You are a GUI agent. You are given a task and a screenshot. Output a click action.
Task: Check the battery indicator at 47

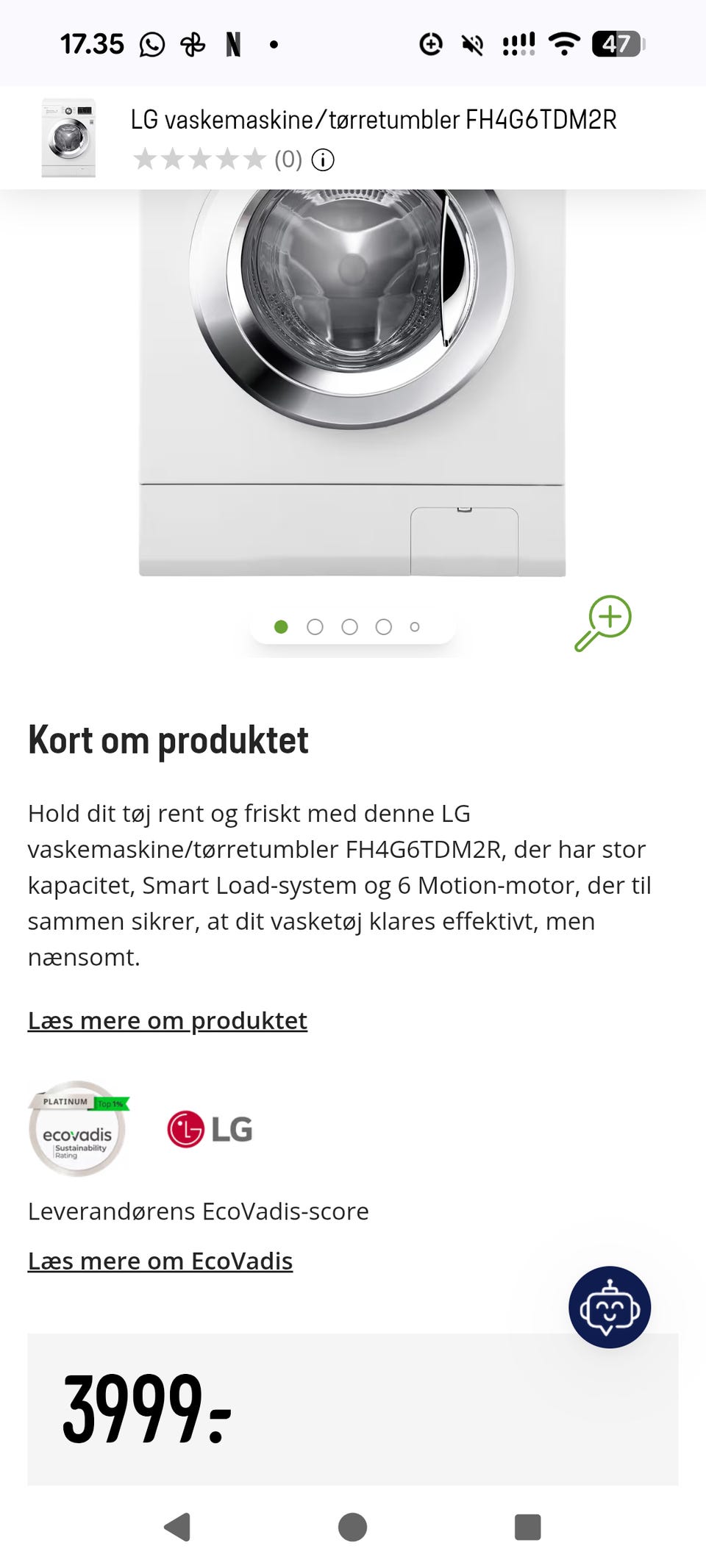(618, 43)
